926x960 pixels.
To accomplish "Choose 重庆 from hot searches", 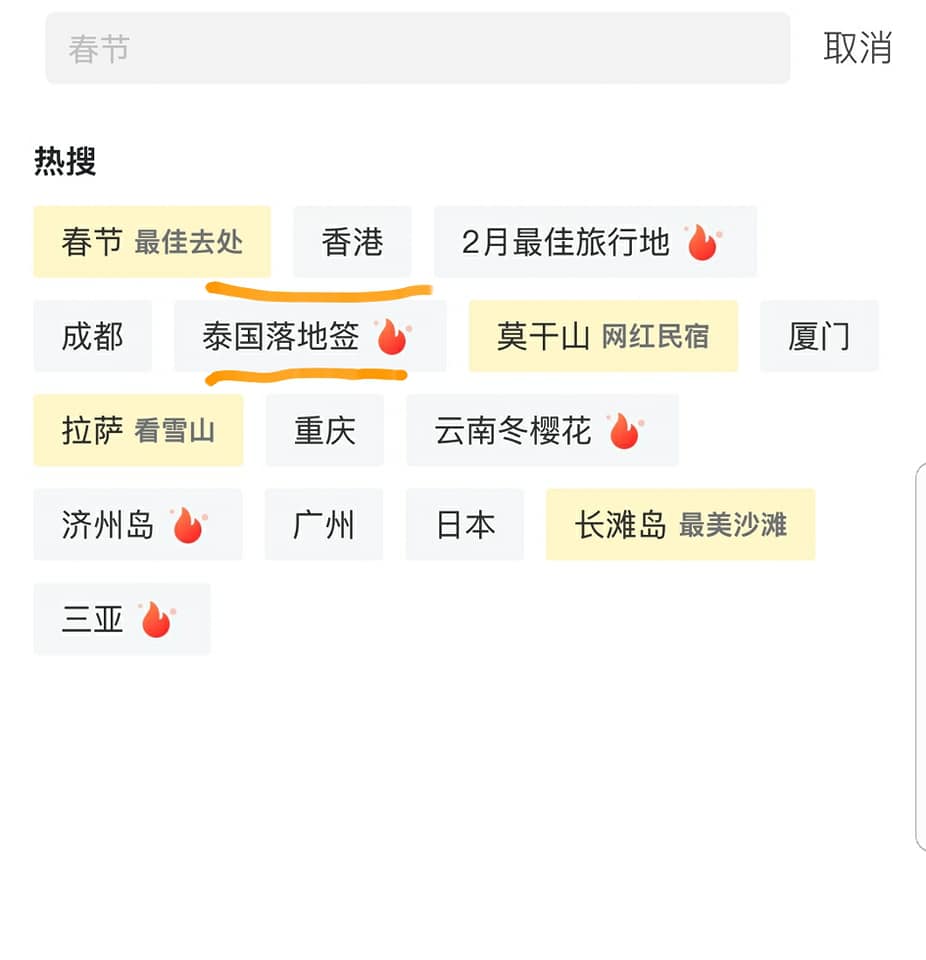I will (x=324, y=430).
